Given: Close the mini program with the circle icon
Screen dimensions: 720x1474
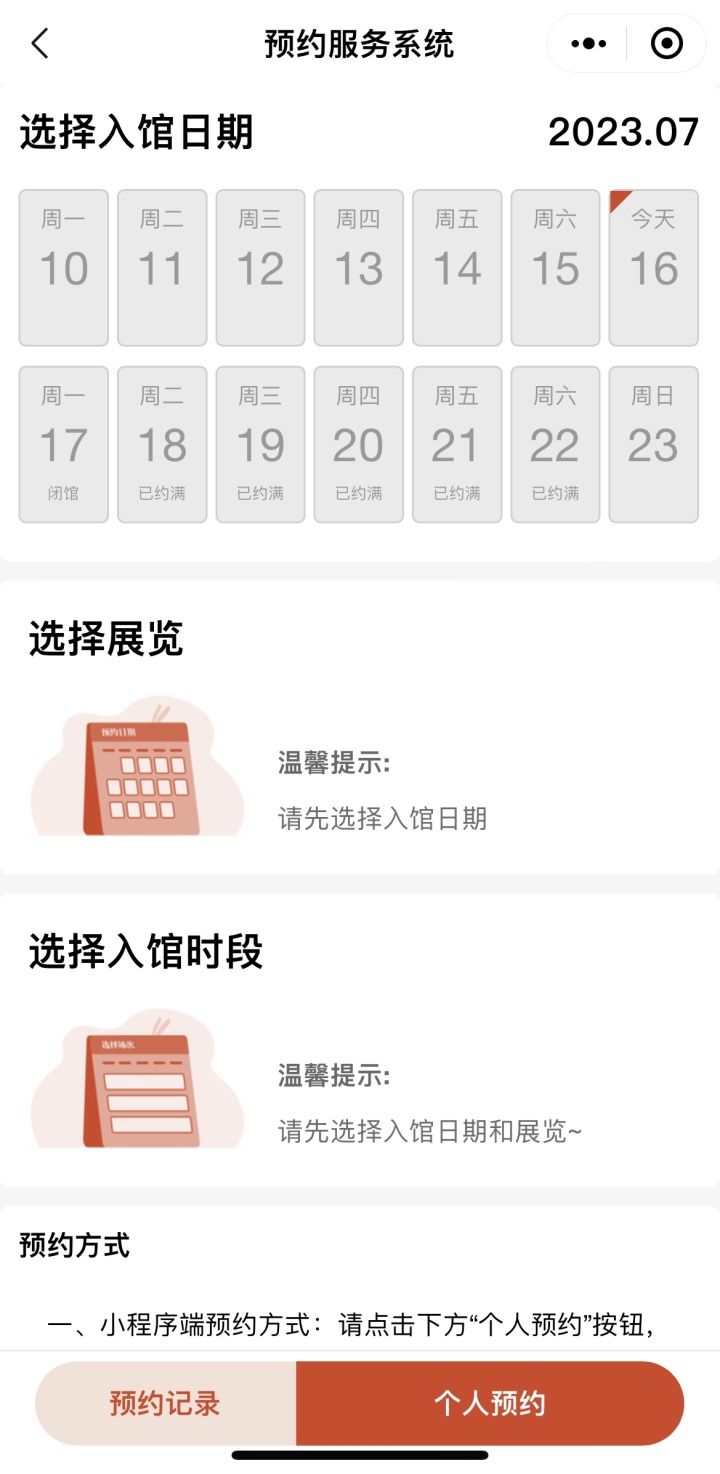Looking at the screenshot, I should point(666,43).
